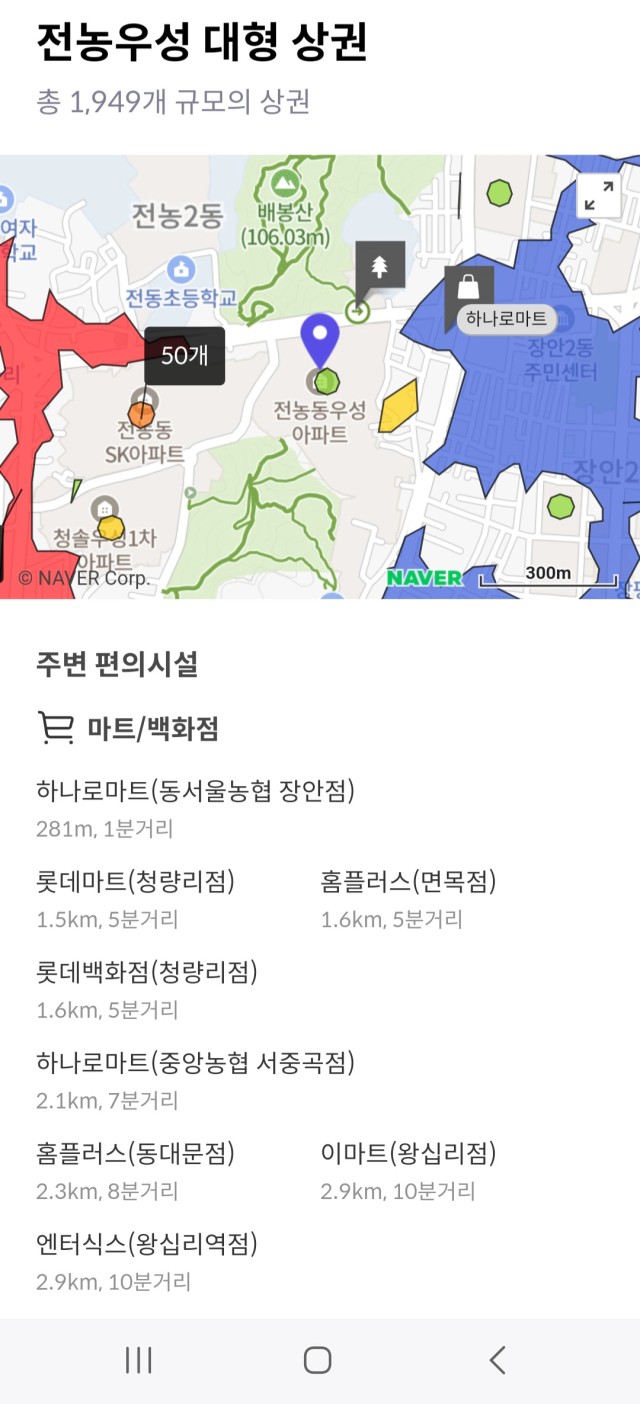The height and width of the screenshot is (1404, 640).
Task: Tap the tree park marker on map
Action: [x=379, y=267]
